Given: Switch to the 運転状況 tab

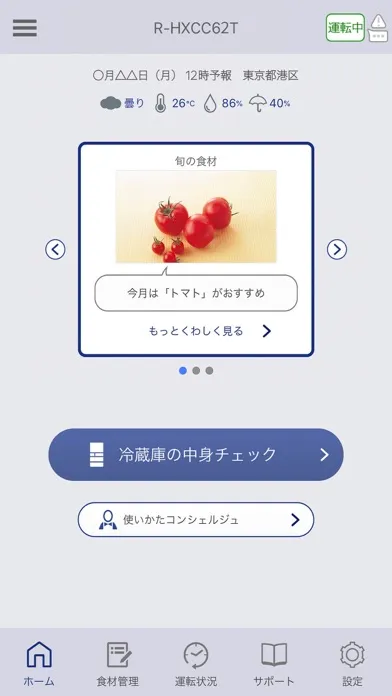Looking at the screenshot, I should point(196,664).
